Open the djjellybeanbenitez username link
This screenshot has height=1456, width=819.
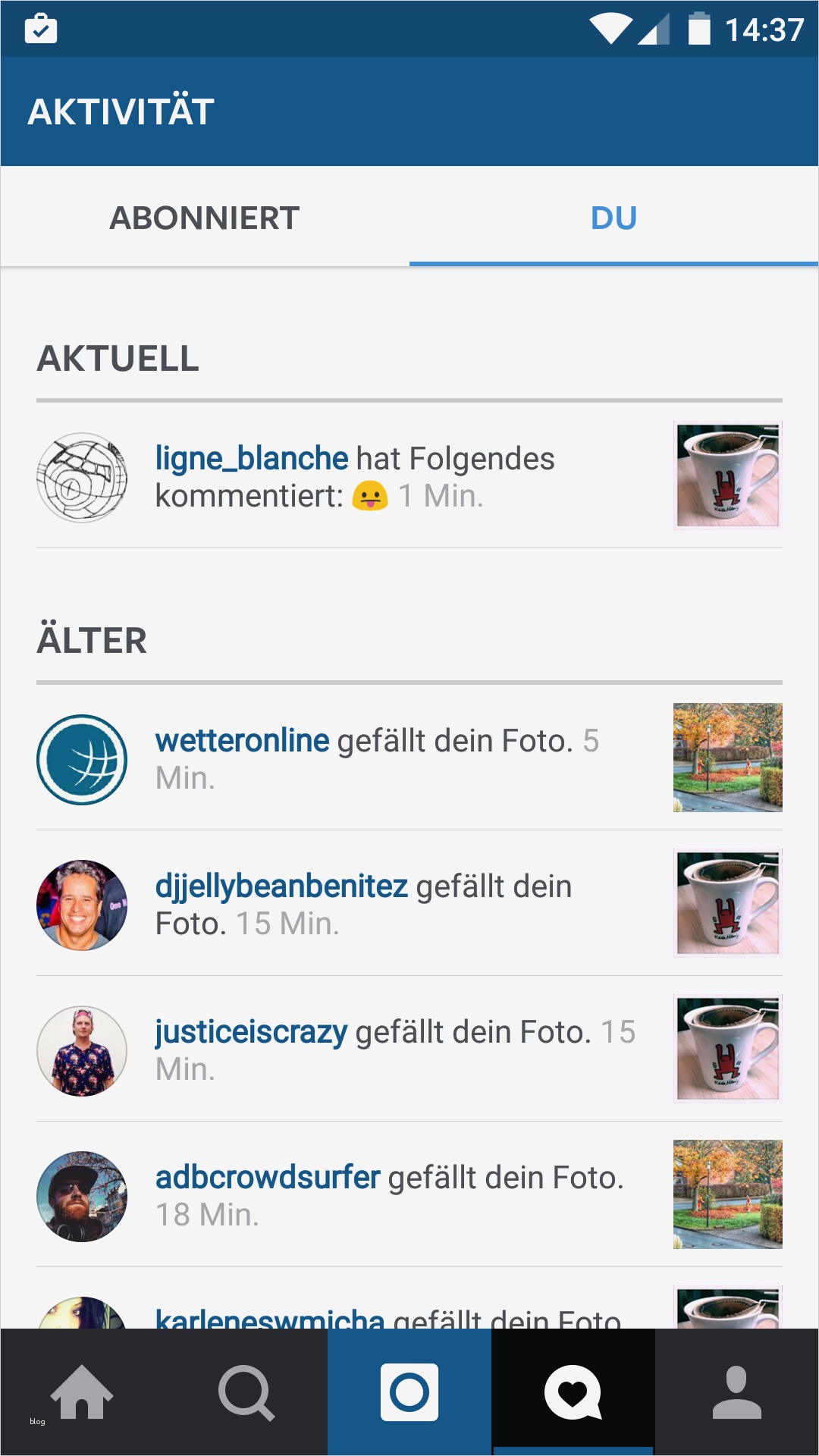pos(281,886)
